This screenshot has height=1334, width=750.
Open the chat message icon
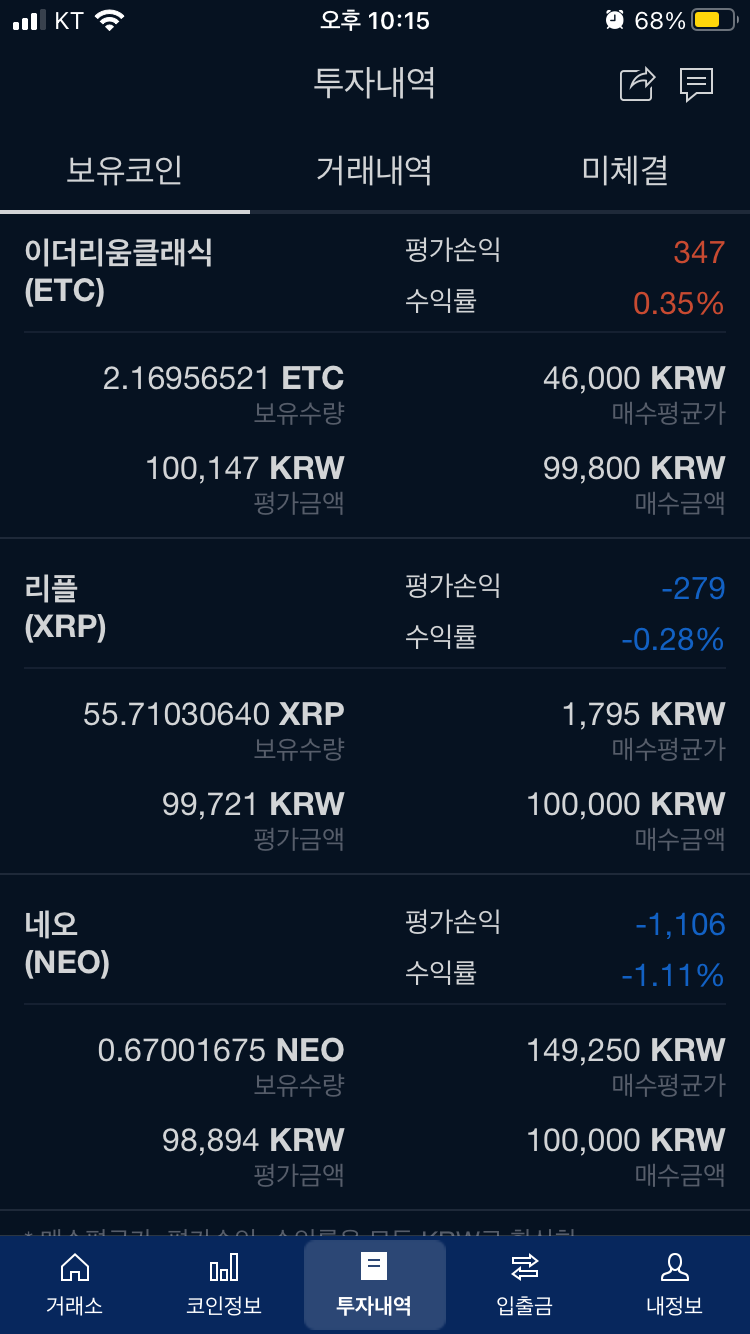[696, 84]
